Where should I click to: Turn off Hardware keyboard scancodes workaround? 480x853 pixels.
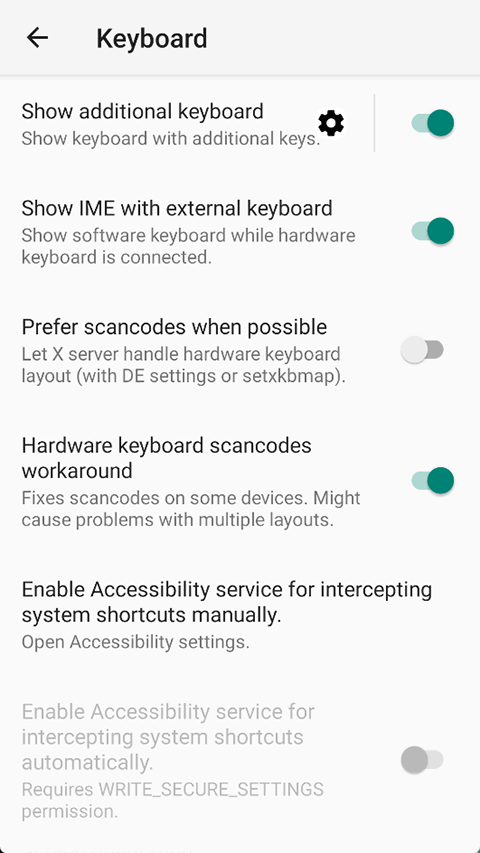pyautogui.click(x=433, y=480)
